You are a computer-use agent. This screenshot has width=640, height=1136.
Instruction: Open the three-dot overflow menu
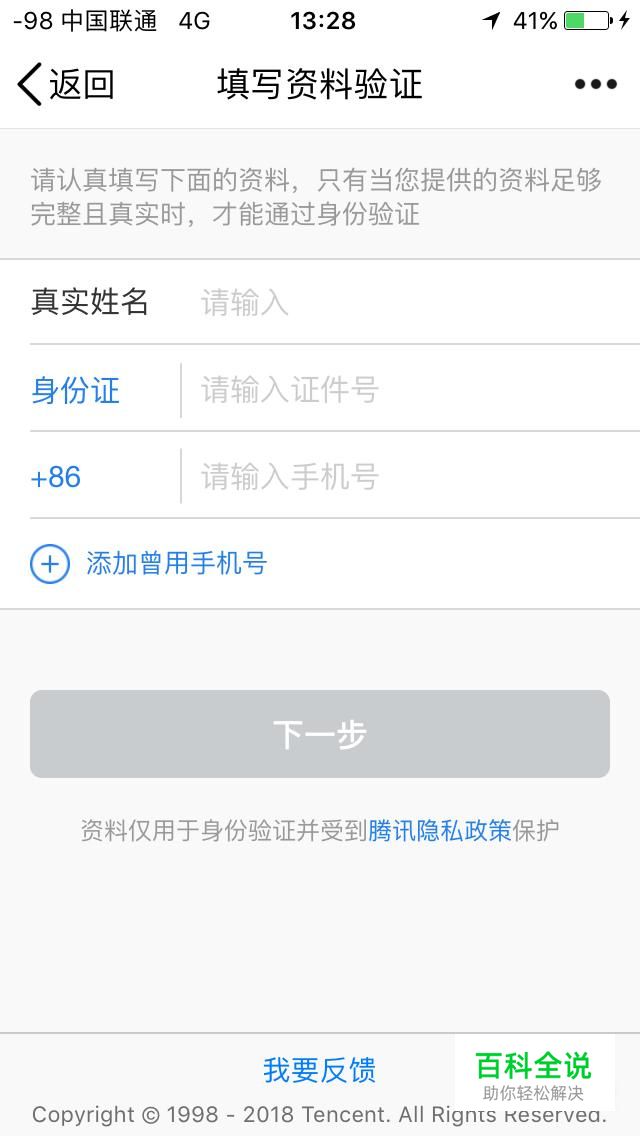pos(596,85)
